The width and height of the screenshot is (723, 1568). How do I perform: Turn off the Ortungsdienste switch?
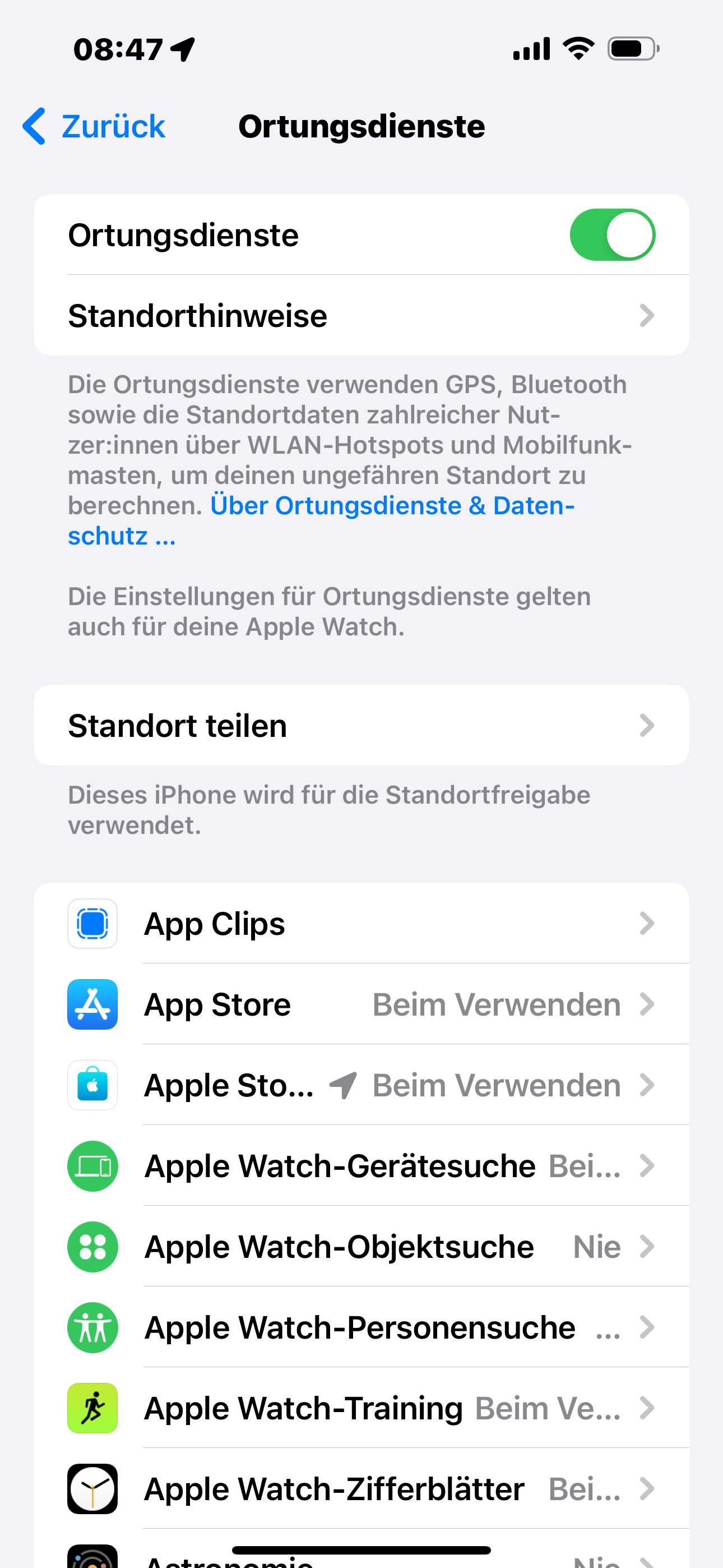click(x=611, y=235)
